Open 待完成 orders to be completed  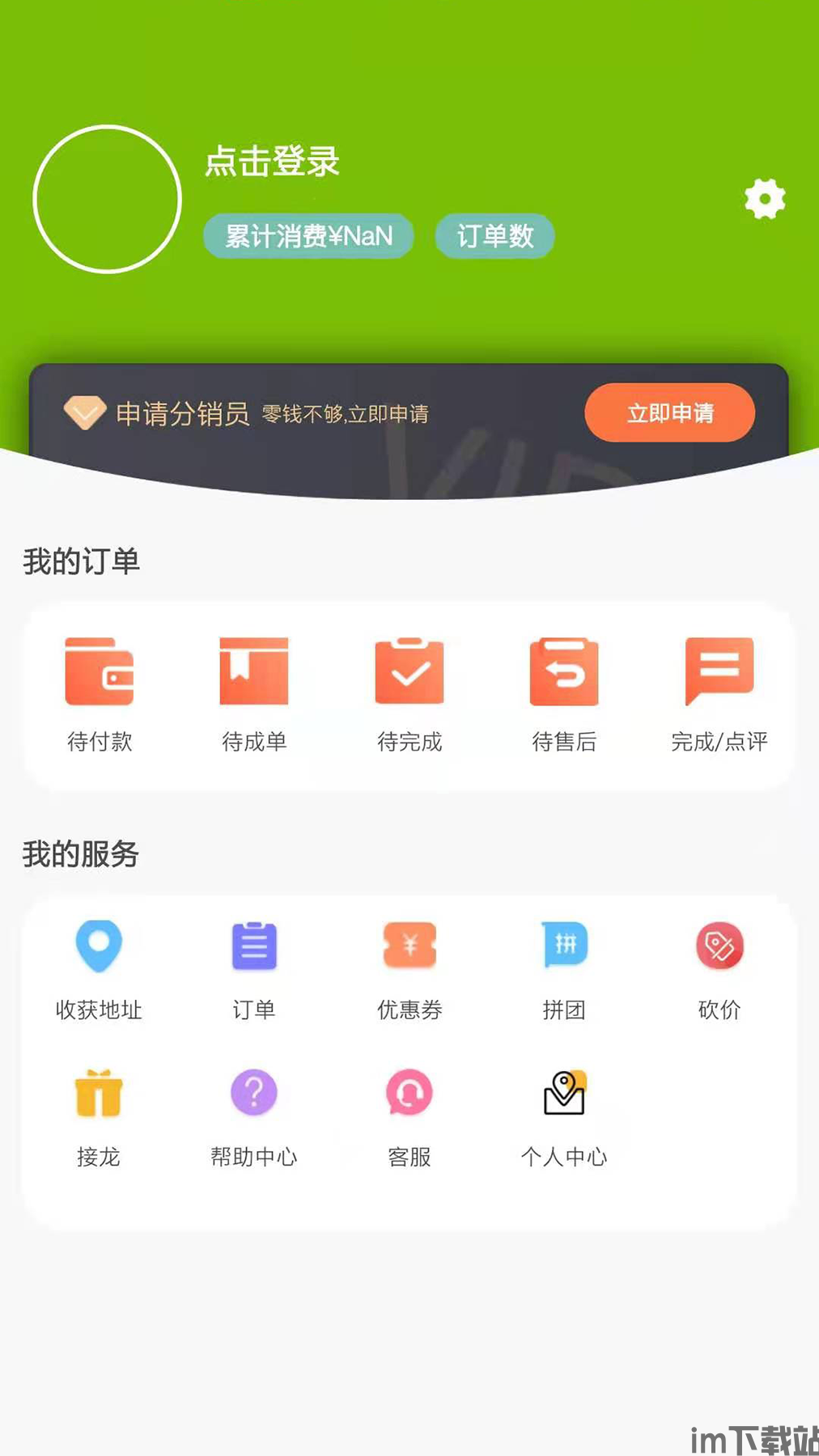[409, 692]
